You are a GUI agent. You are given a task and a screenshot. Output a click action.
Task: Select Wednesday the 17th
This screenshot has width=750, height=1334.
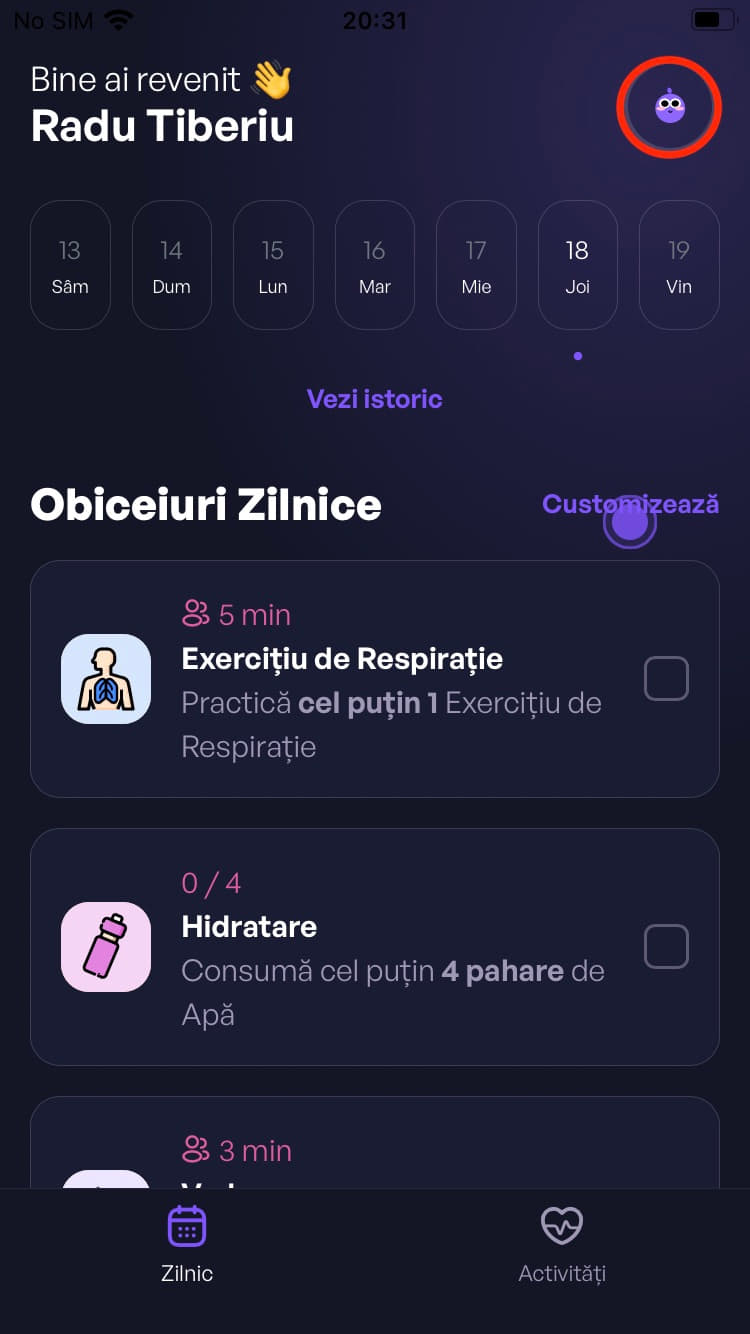click(476, 265)
